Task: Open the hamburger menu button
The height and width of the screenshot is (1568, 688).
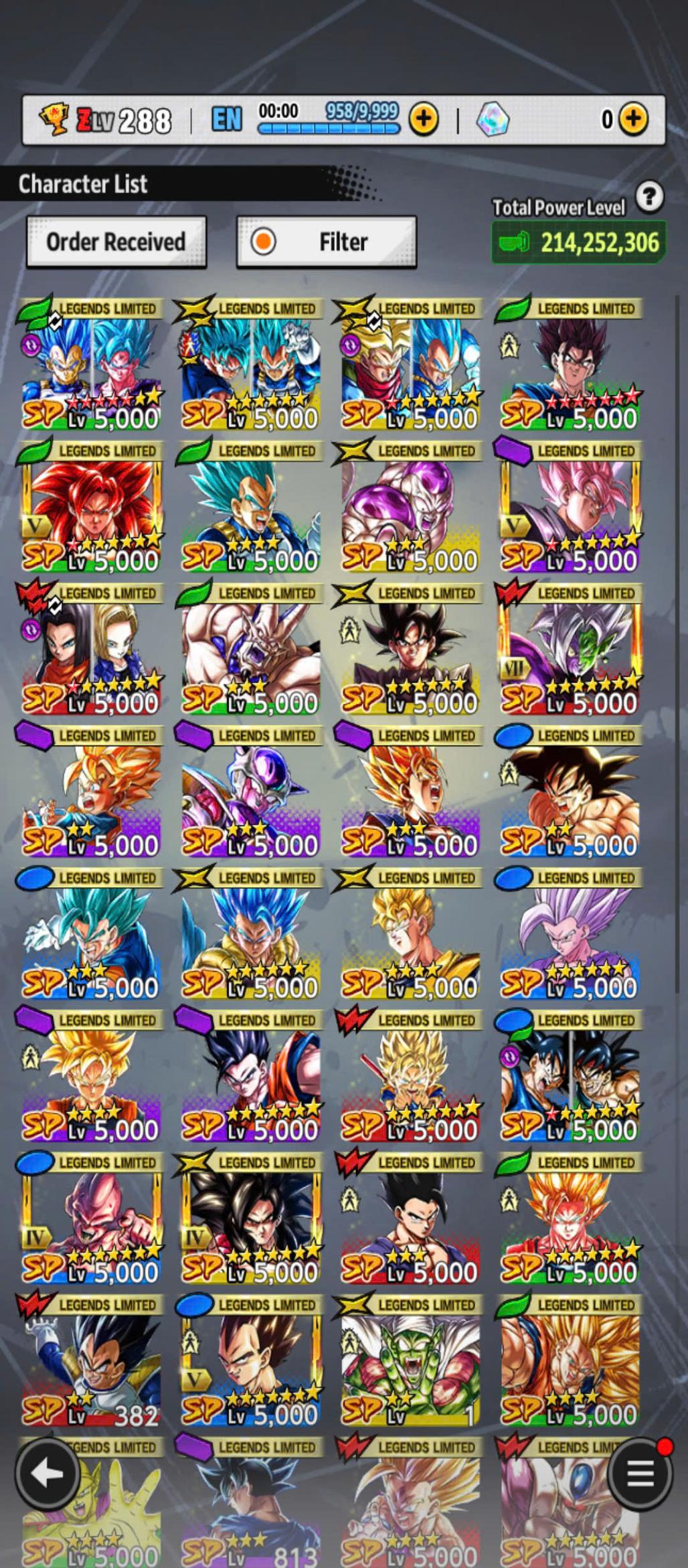Action: [639, 1473]
